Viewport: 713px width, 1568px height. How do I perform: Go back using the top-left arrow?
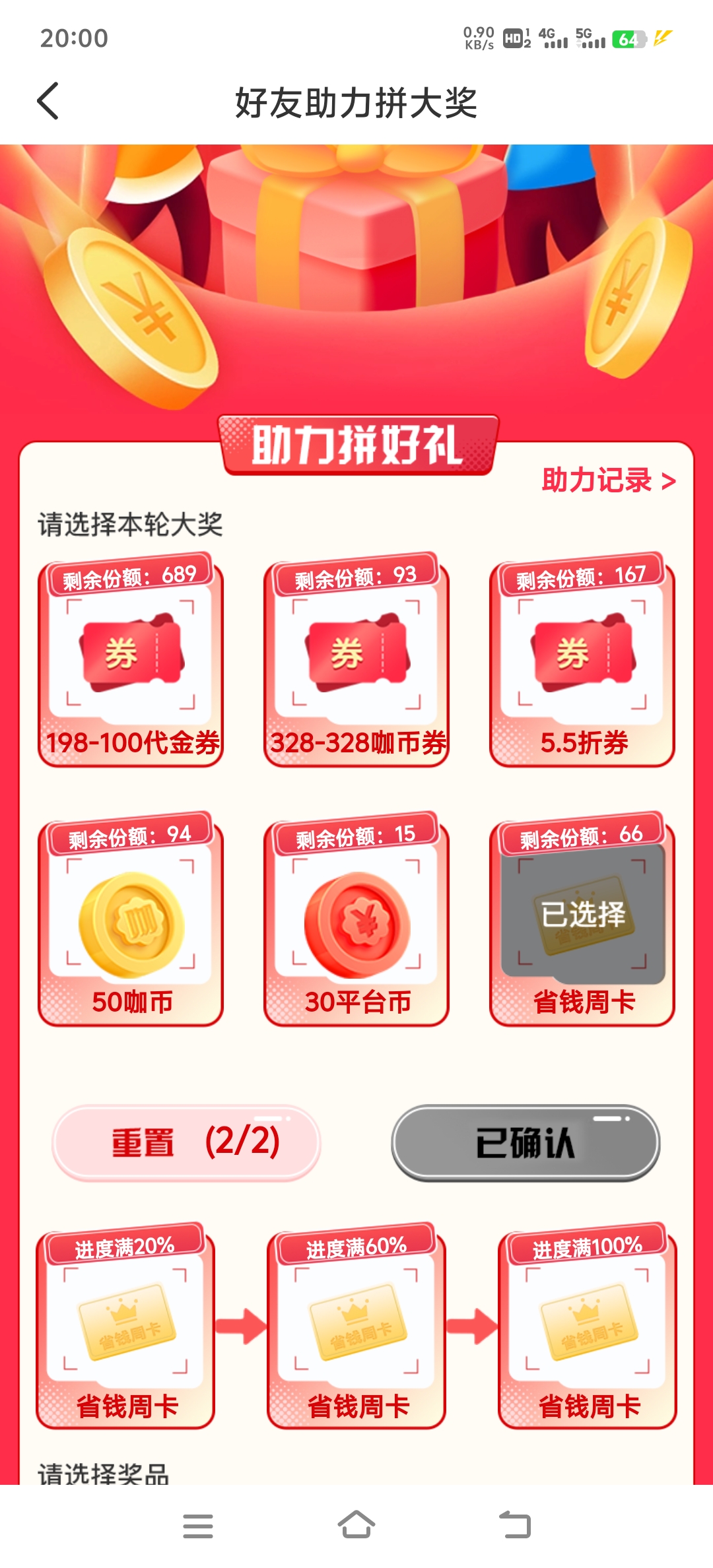[x=48, y=102]
